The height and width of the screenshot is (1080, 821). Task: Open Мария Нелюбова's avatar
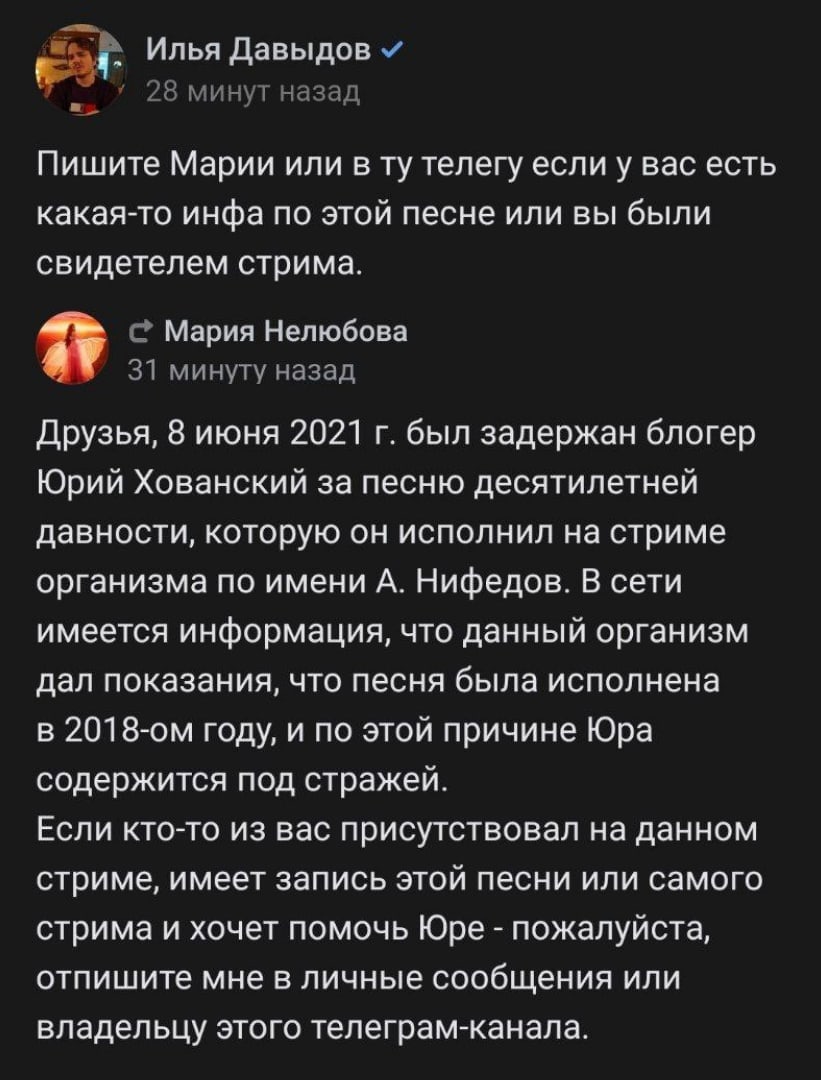tap(73, 348)
